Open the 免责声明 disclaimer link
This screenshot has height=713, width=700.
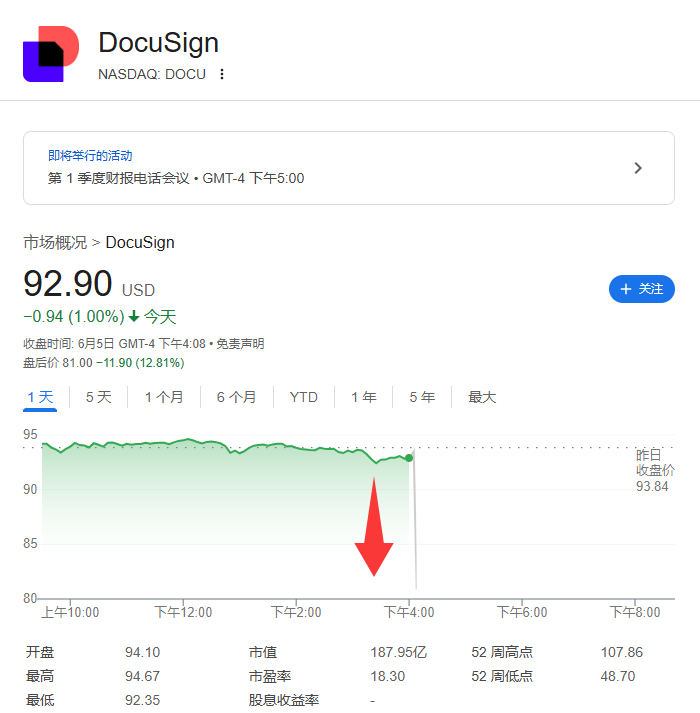pos(240,344)
